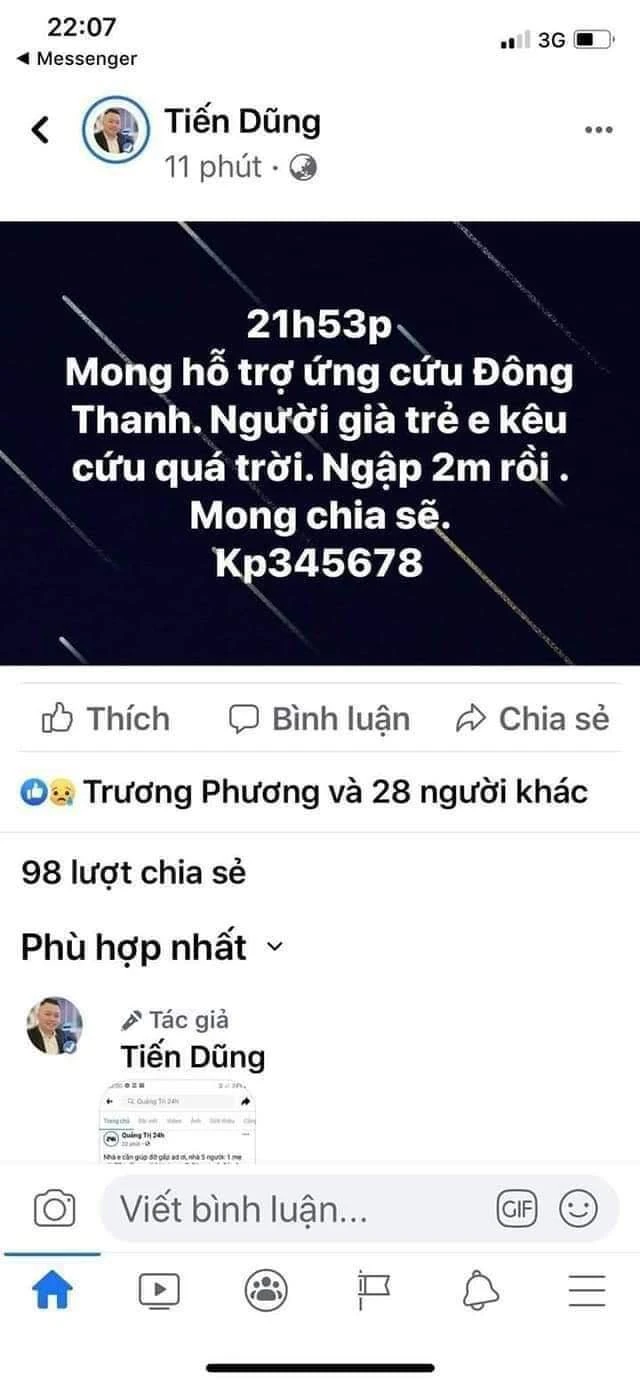
Task: Open the 98 lượt chia sẻ list
Action: (x=133, y=873)
